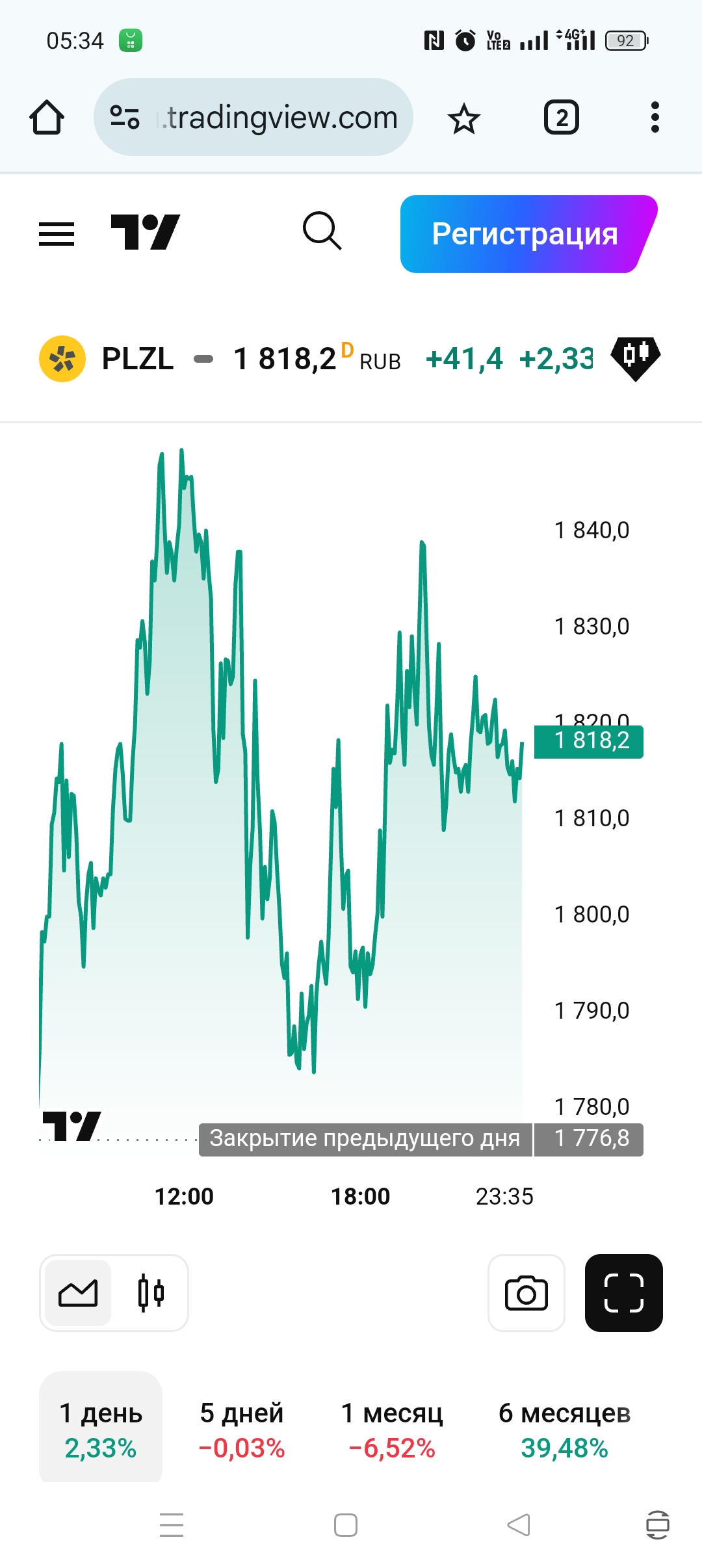This screenshot has width=702, height=1568.
Task: Switch to candlestick chart style
Action: [x=151, y=1293]
